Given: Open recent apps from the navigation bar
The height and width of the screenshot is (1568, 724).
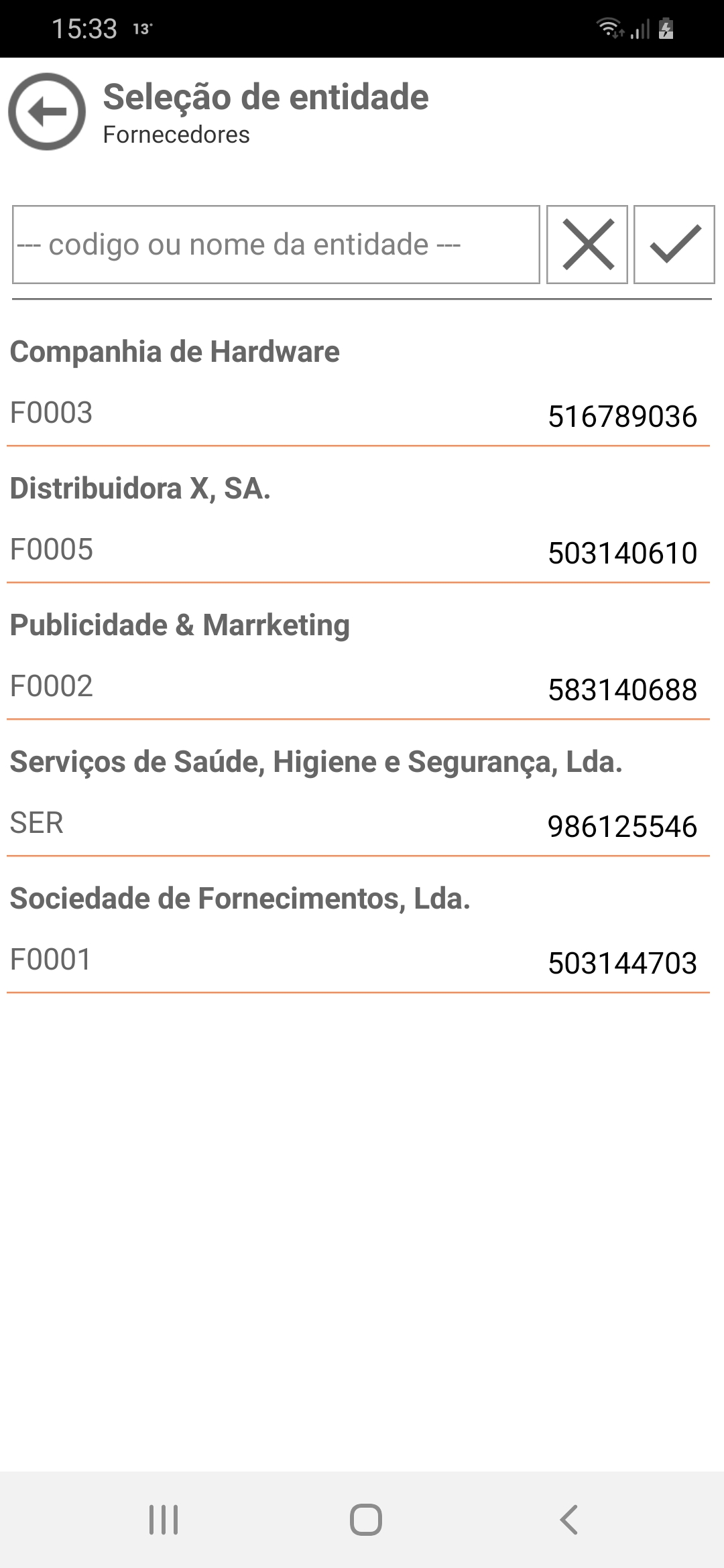Looking at the screenshot, I should (164, 1520).
